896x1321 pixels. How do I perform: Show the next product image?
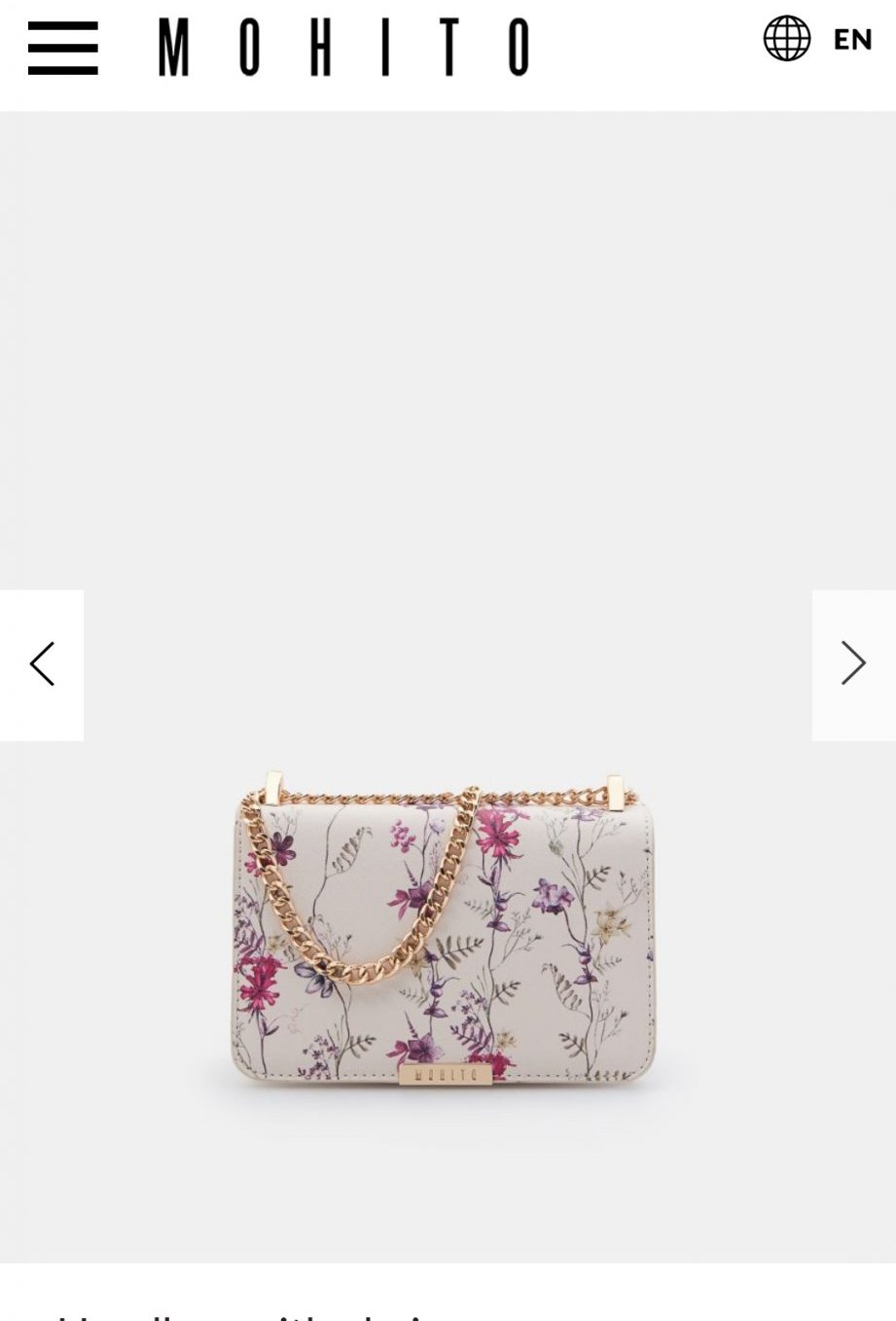[853, 664]
